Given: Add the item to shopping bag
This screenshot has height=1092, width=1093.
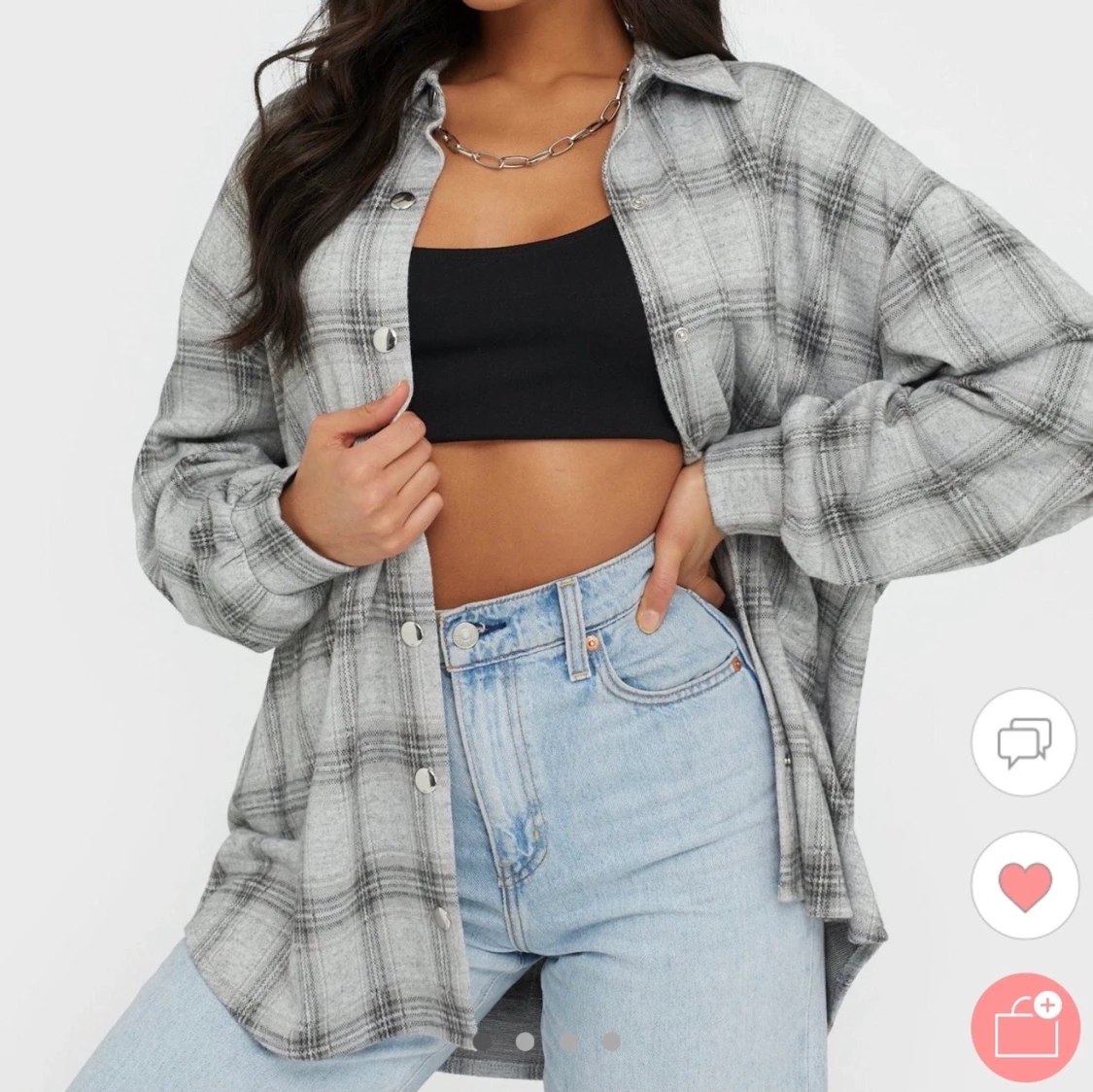Looking at the screenshot, I should click(x=1024, y=1030).
